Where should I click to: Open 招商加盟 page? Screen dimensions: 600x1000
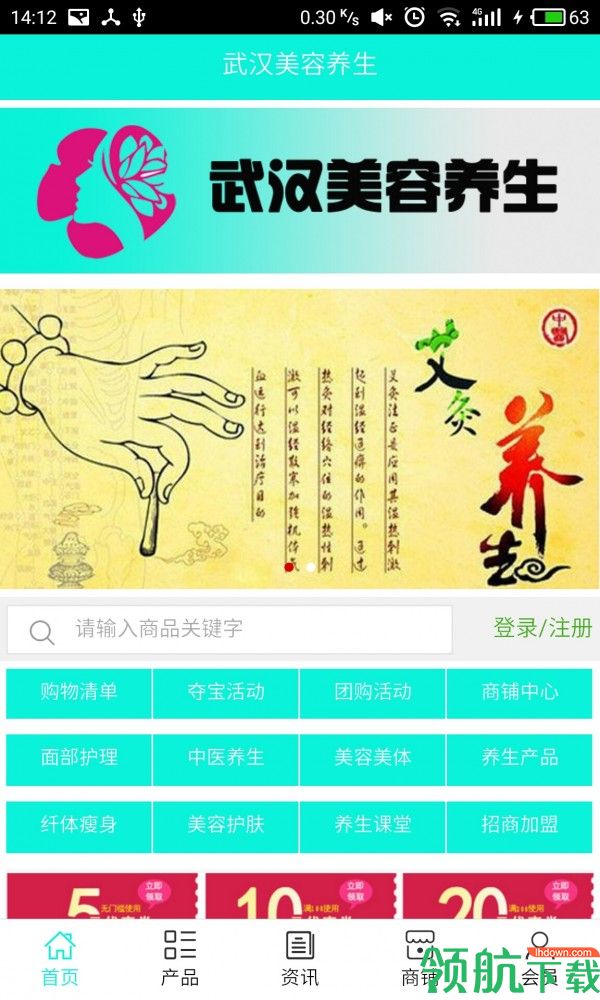pos(520,827)
